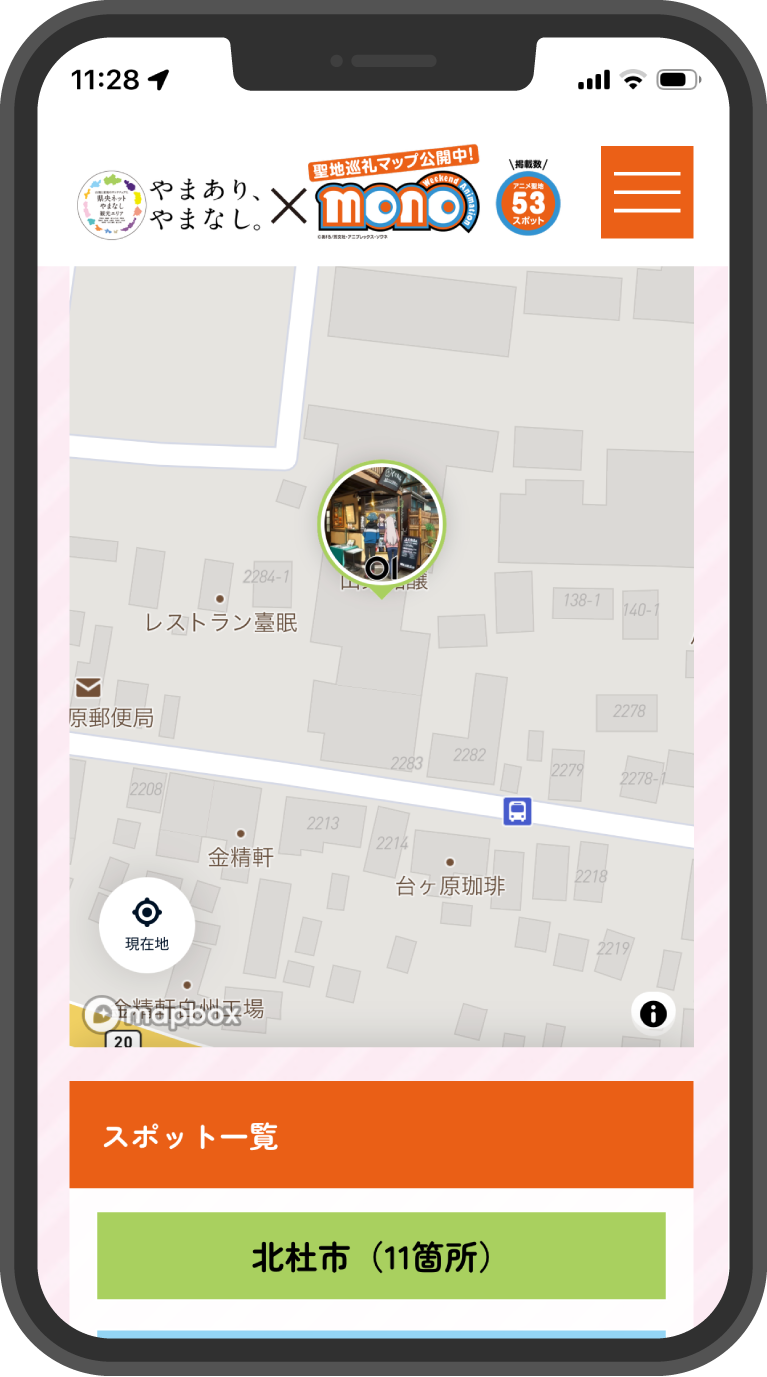Image resolution: width=767 pixels, height=1377 pixels.
Task: Toggle location tracking with the 現在地 button
Action: [147, 921]
